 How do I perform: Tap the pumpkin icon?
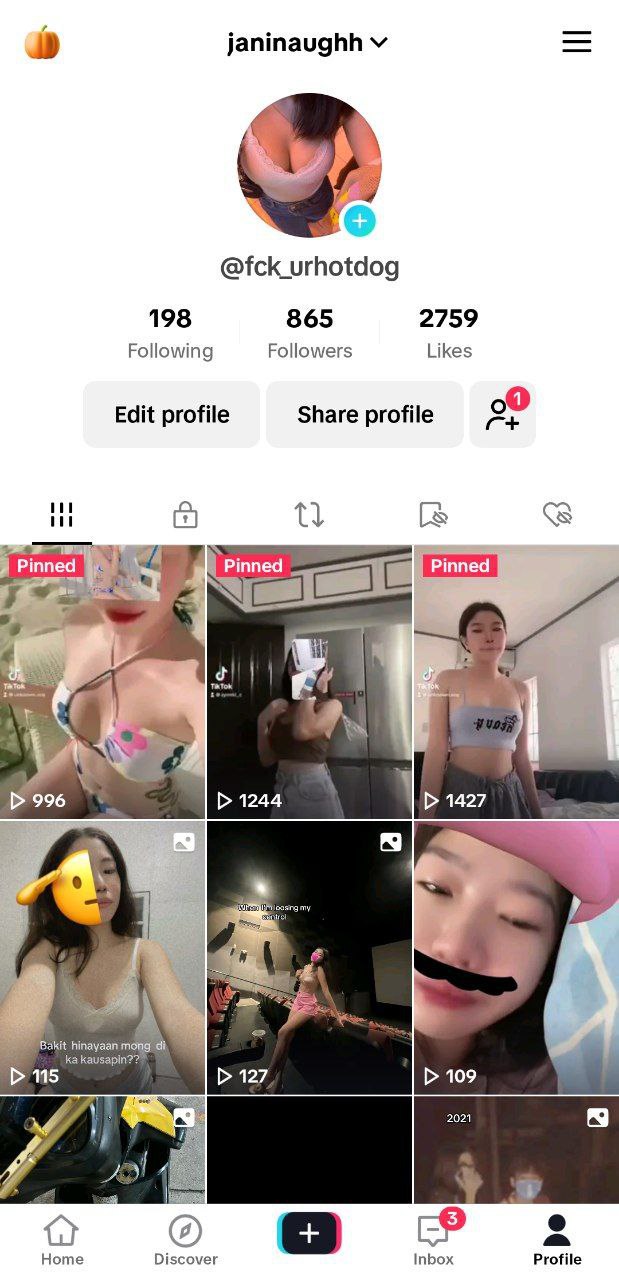[42, 43]
